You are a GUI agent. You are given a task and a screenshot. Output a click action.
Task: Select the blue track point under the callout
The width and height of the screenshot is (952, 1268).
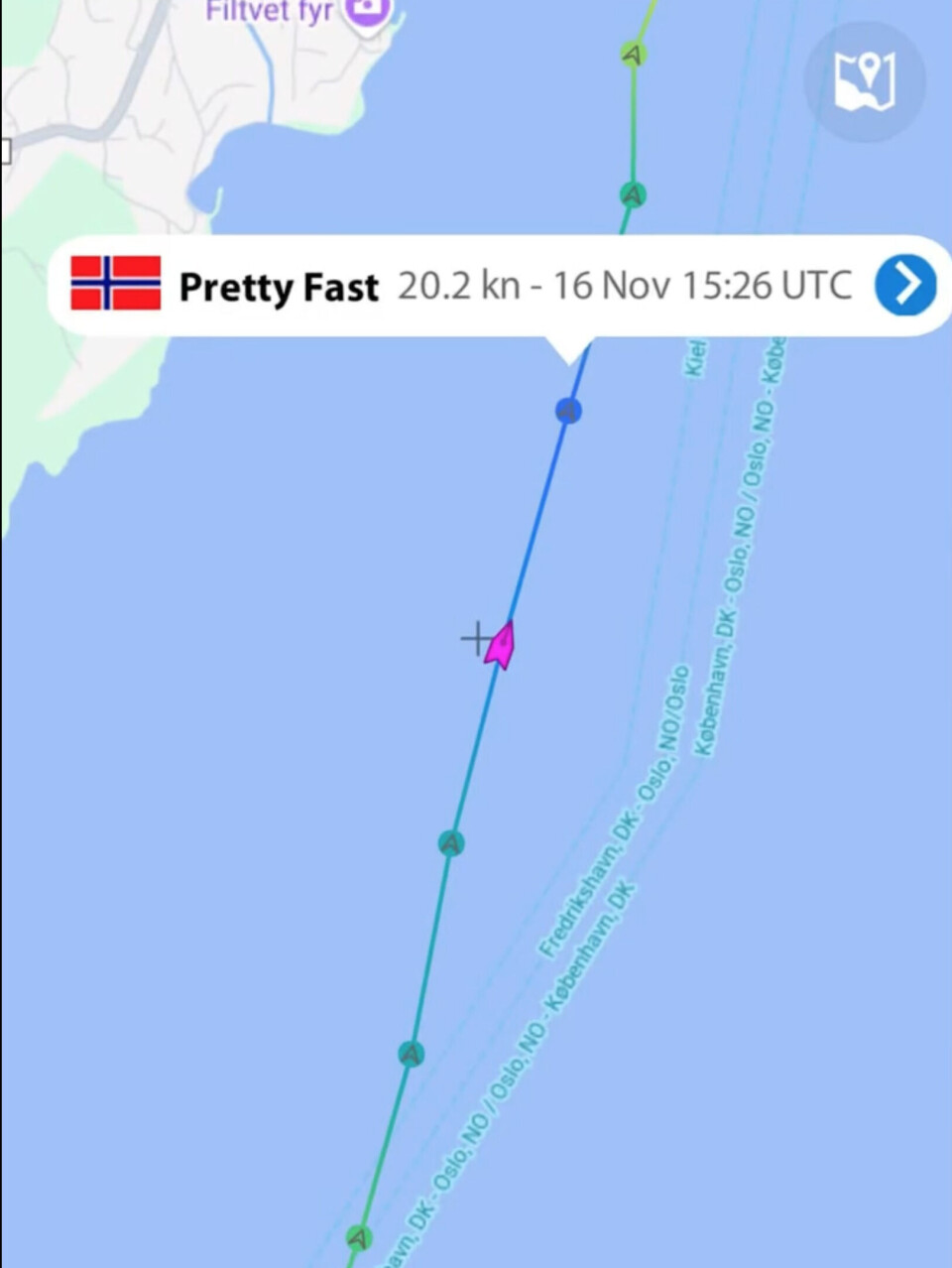tap(568, 410)
